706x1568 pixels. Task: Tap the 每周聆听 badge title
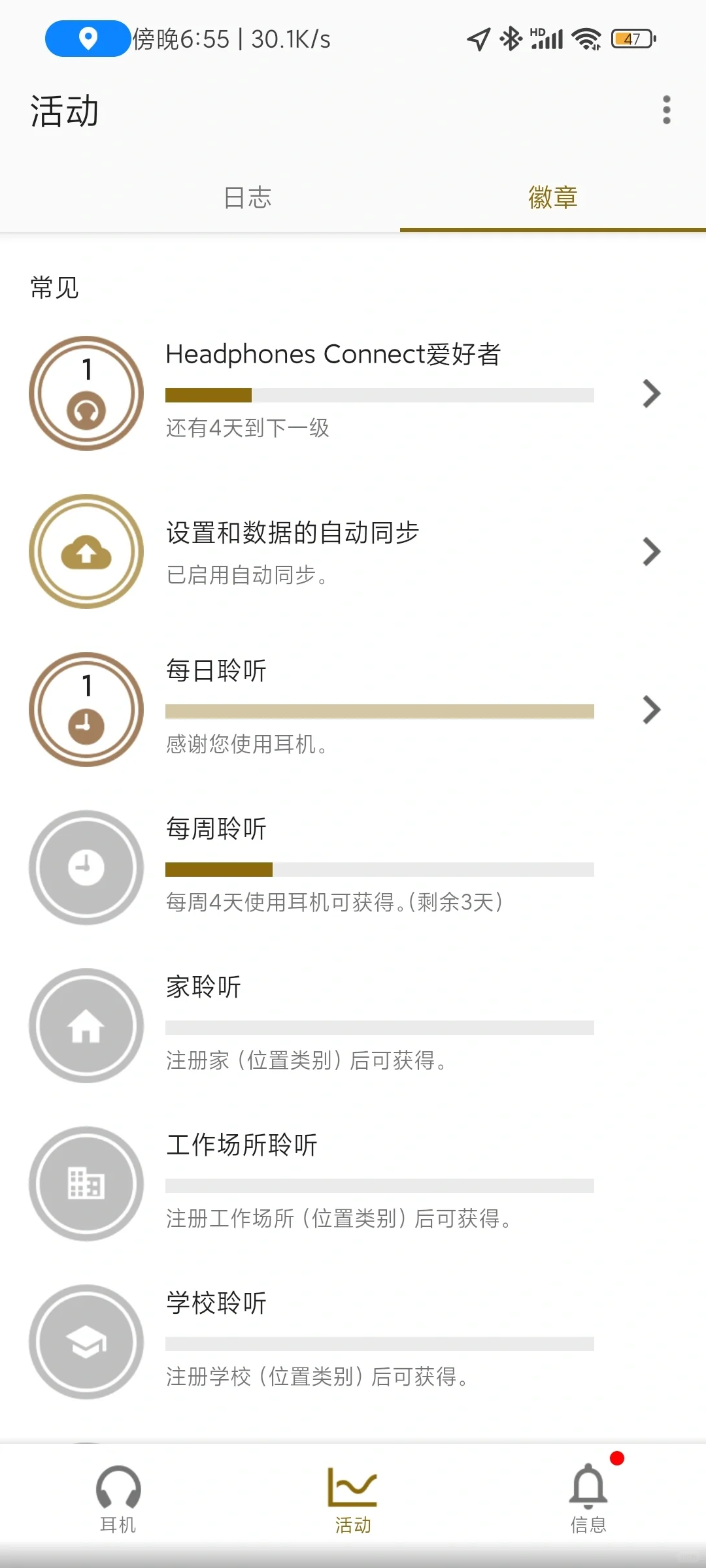click(x=216, y=828)
